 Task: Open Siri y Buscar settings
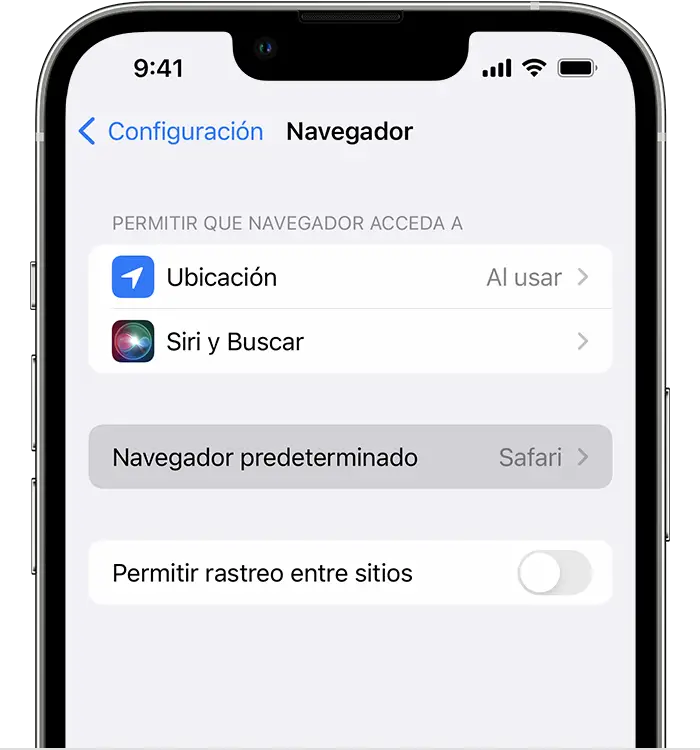tap(350, 341)
